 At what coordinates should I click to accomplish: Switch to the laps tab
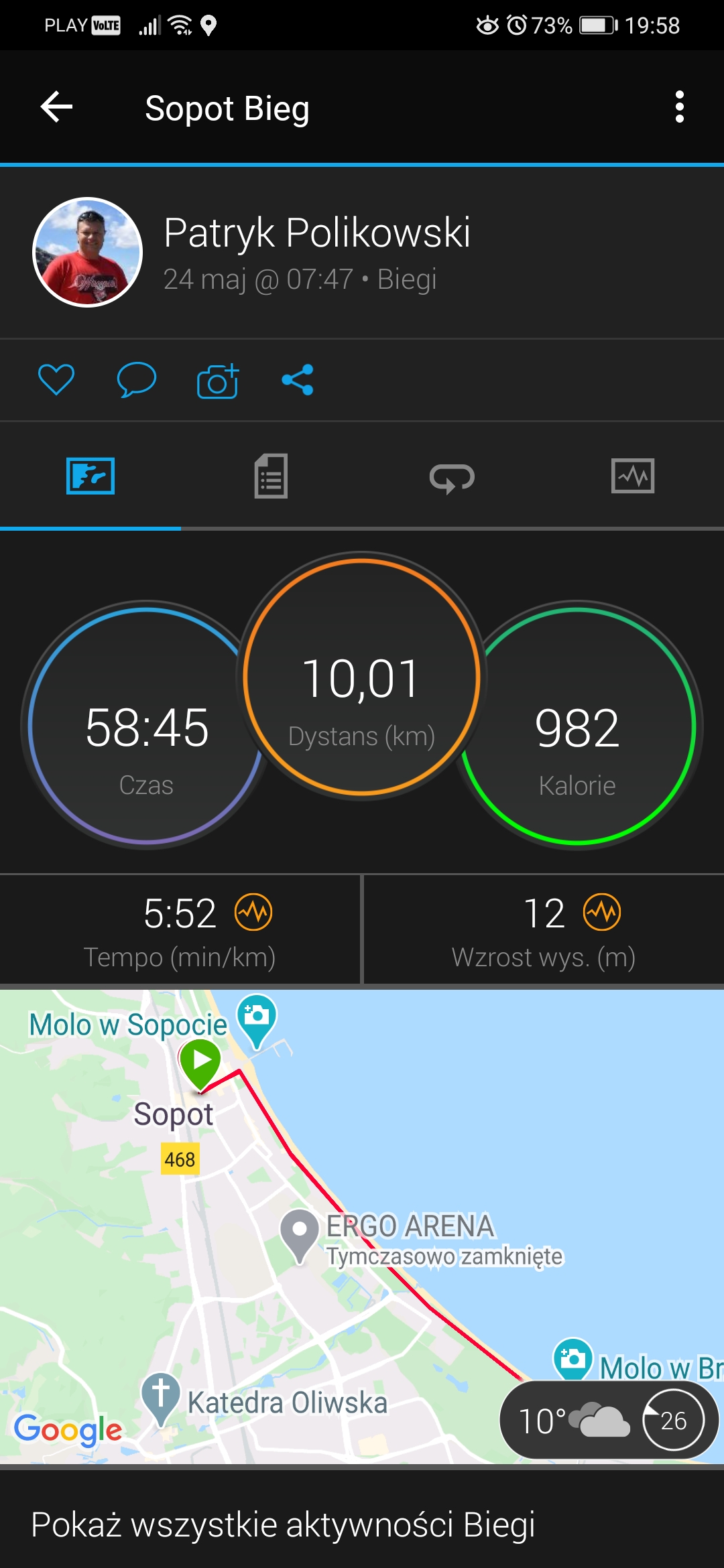coord(452,477)
